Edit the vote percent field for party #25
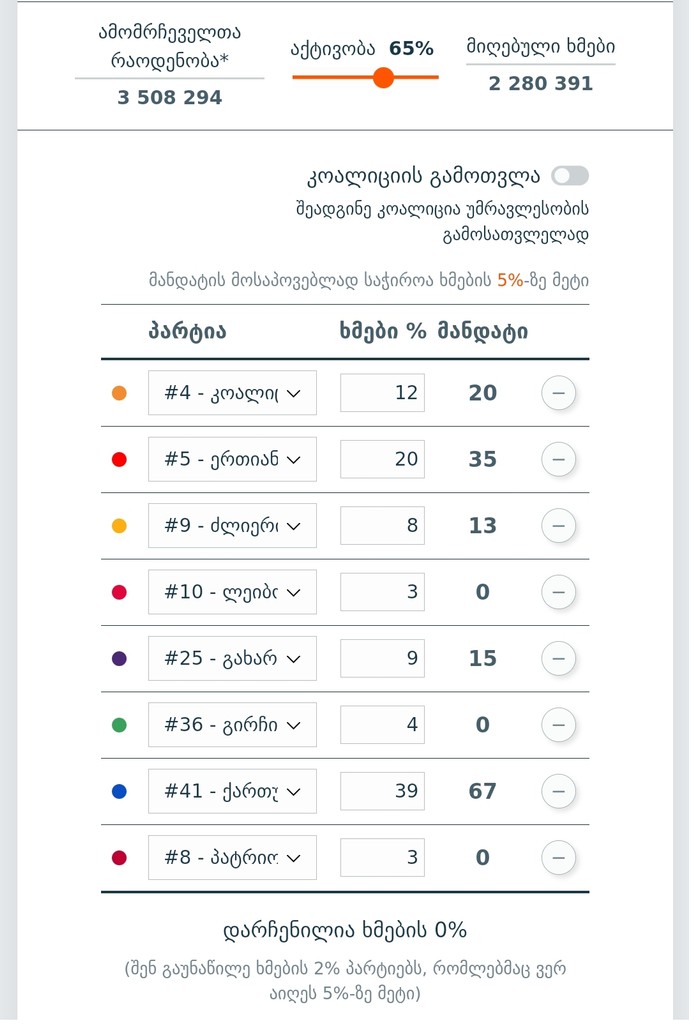This screenshot has height=1024, width=689. pyautogui.click(x=382, y=658)
